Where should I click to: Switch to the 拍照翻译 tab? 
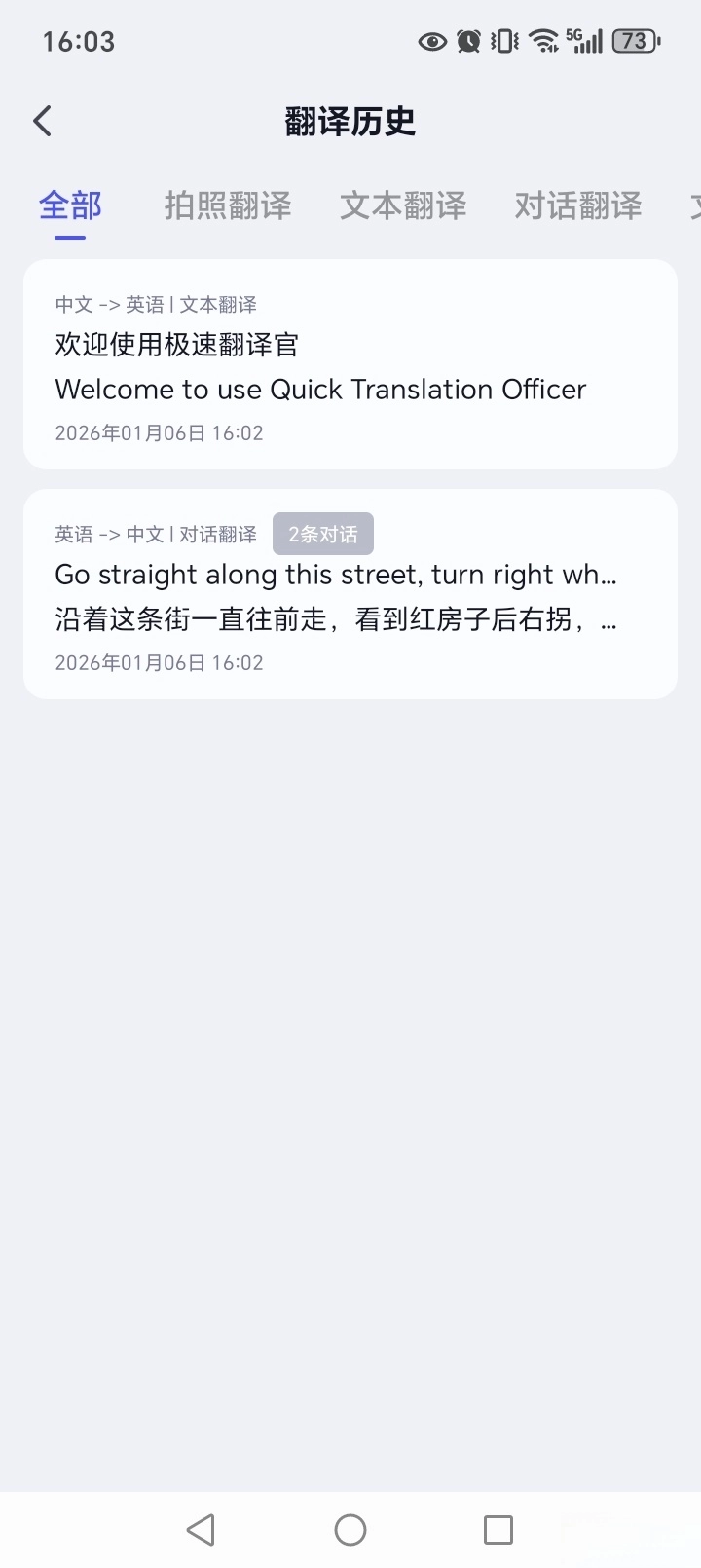click(228, 206)
